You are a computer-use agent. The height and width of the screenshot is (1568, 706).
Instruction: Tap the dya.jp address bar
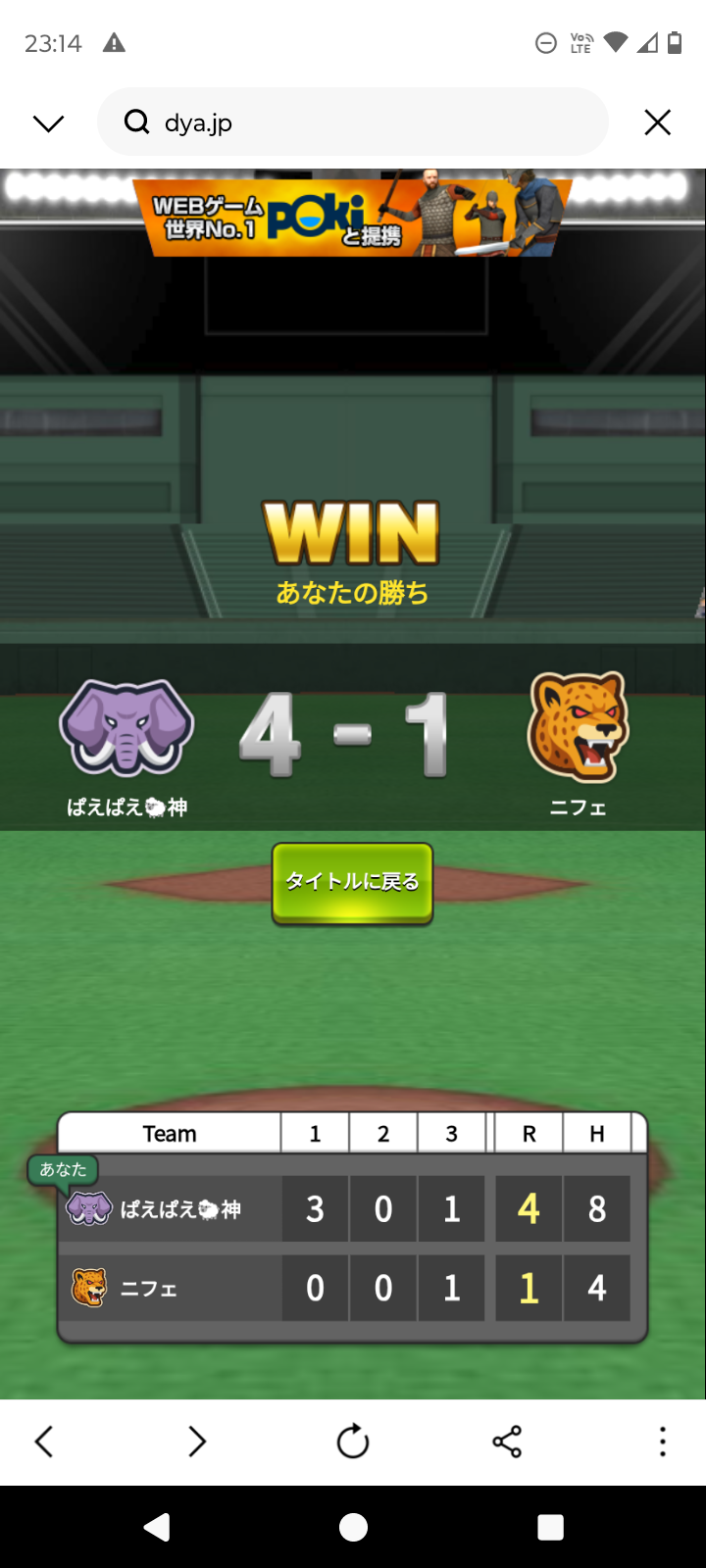click(353, 122)
